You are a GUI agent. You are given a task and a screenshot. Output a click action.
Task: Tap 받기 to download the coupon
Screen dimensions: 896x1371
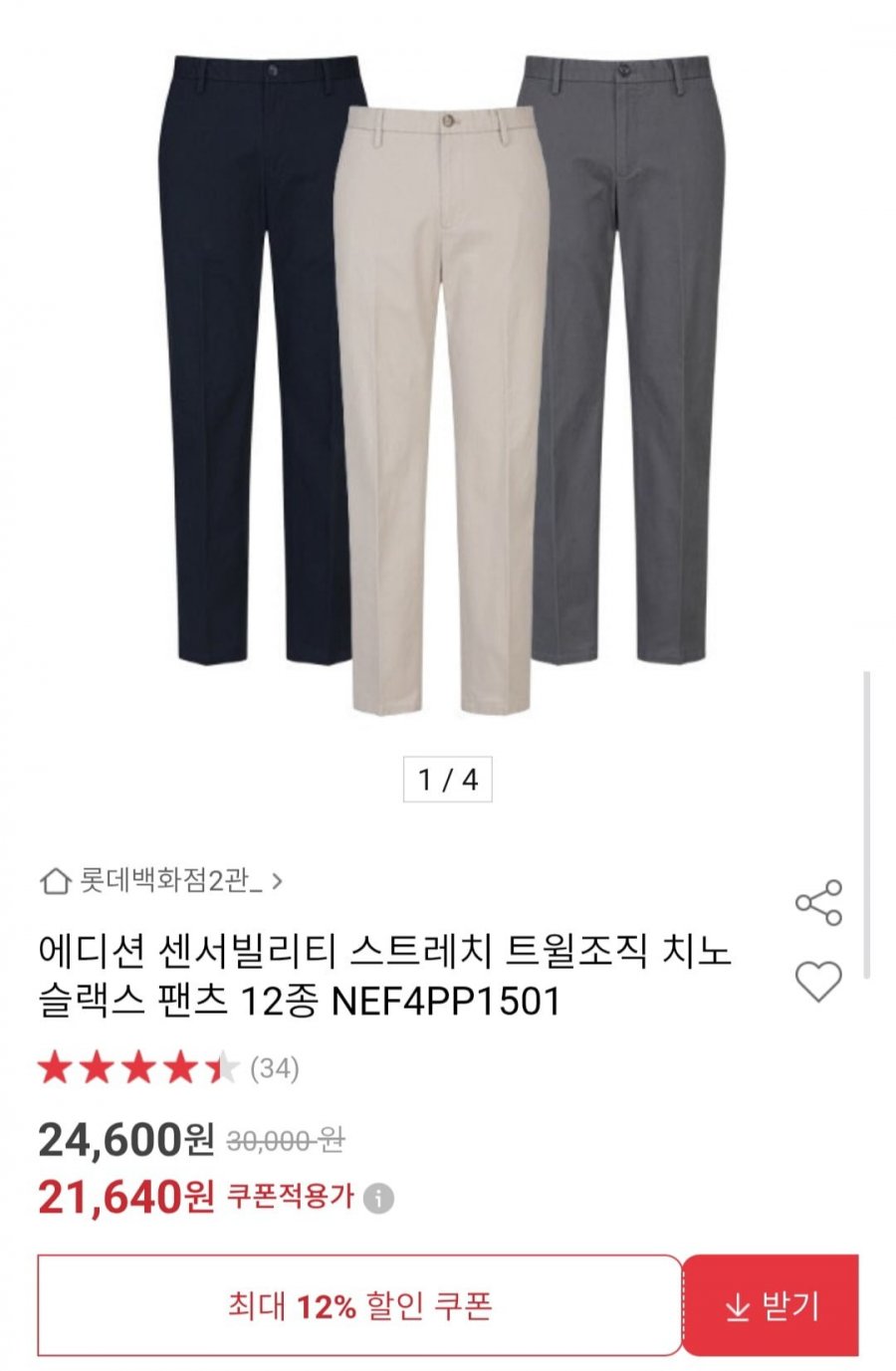pyautogui.click(x=771, y=1305)
